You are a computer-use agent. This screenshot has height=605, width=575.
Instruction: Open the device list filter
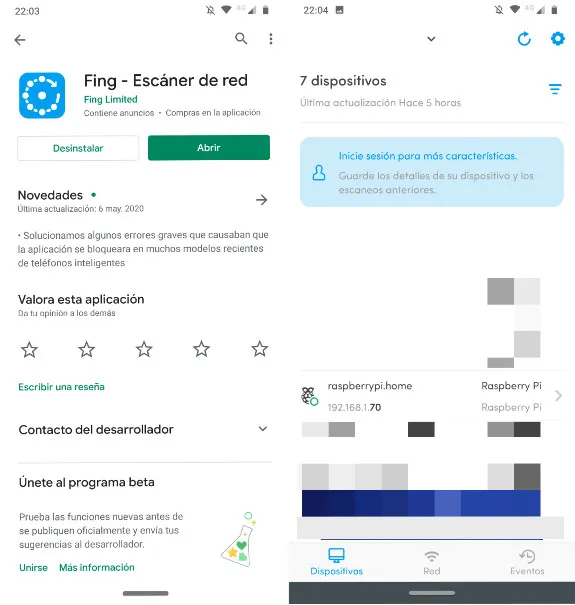pyautogui.click(x=555, y=89)
